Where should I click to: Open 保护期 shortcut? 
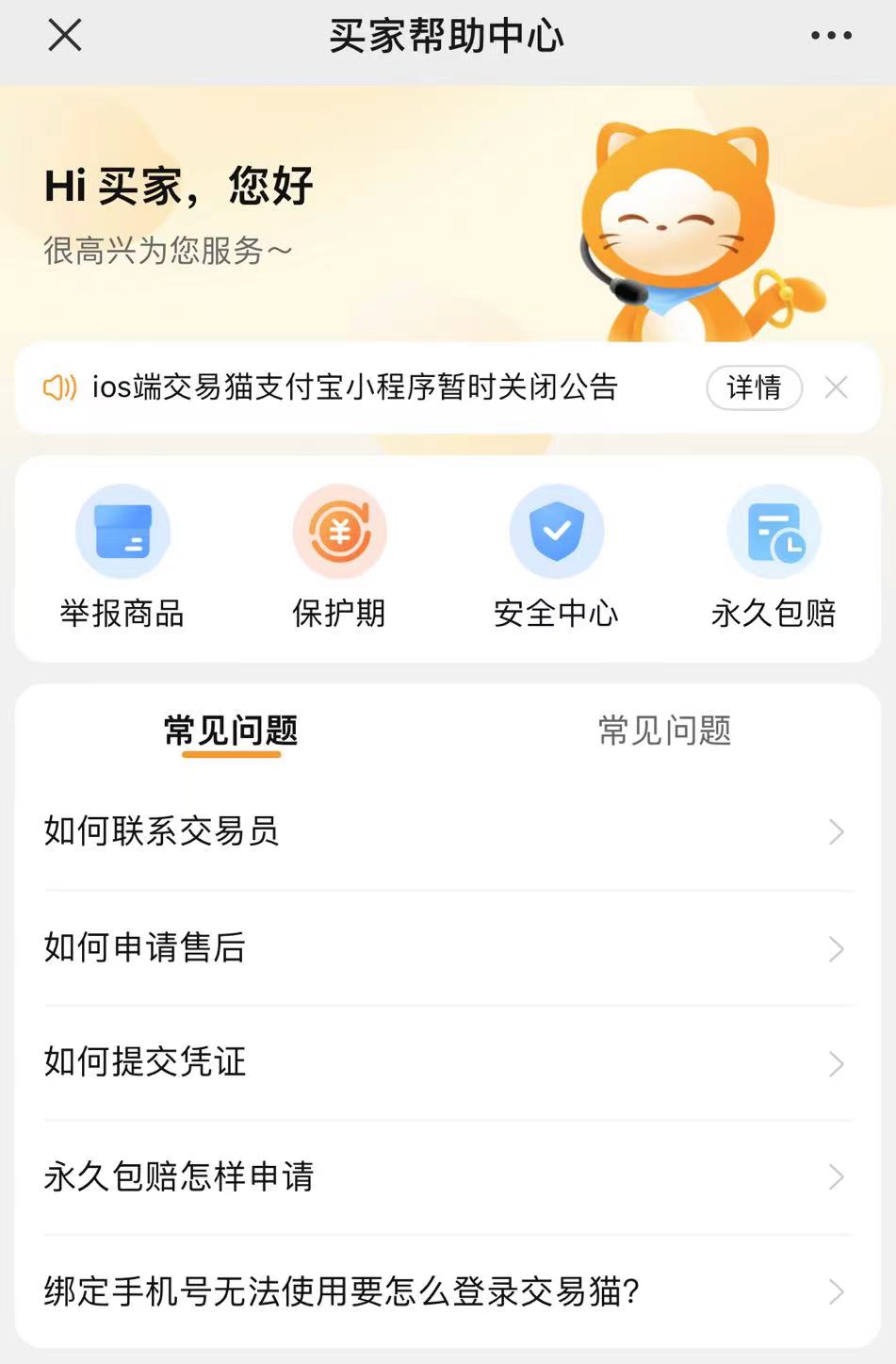(339, 557)
